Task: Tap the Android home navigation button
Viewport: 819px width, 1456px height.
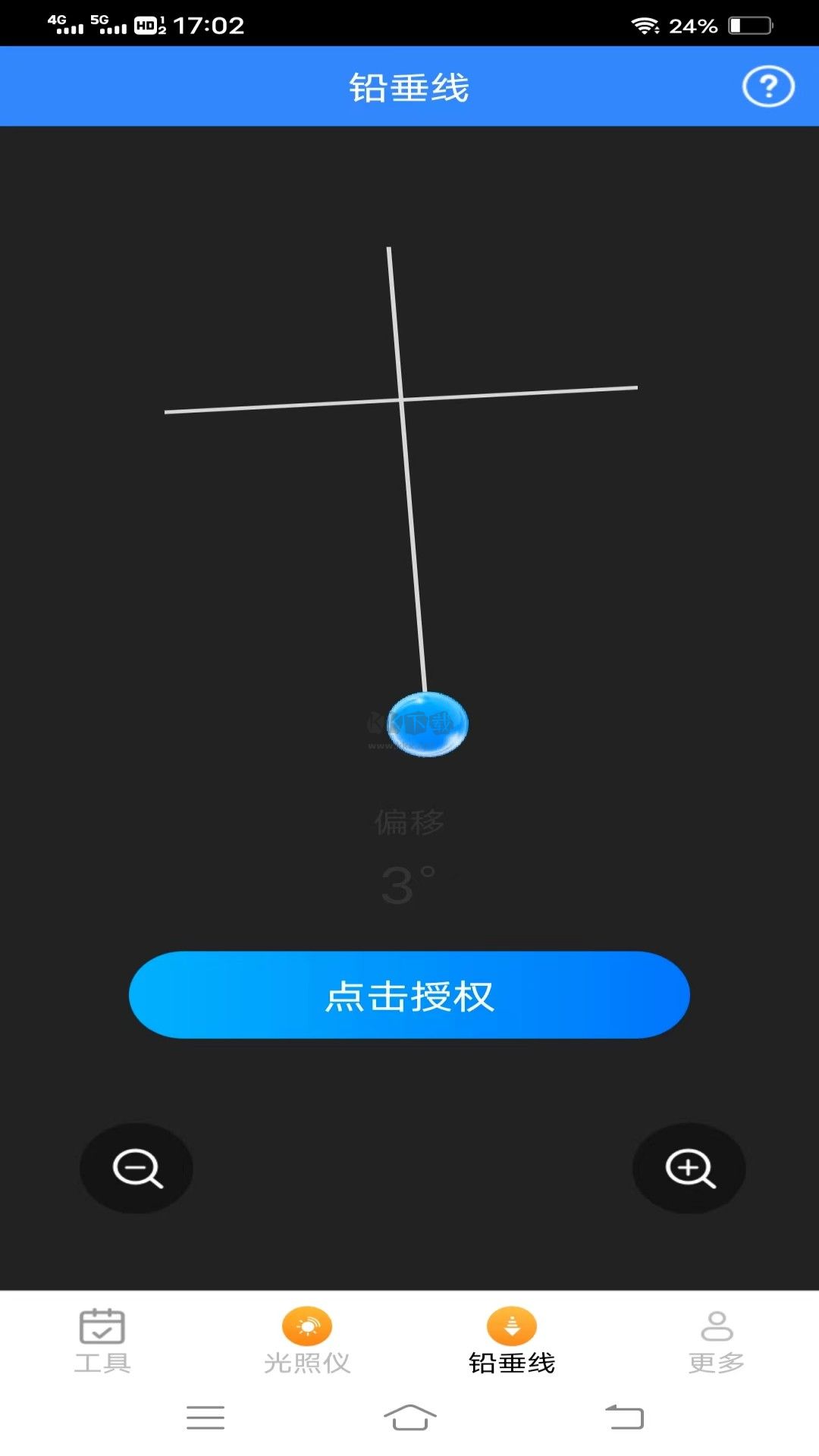Action: (x=409, y=1418)
